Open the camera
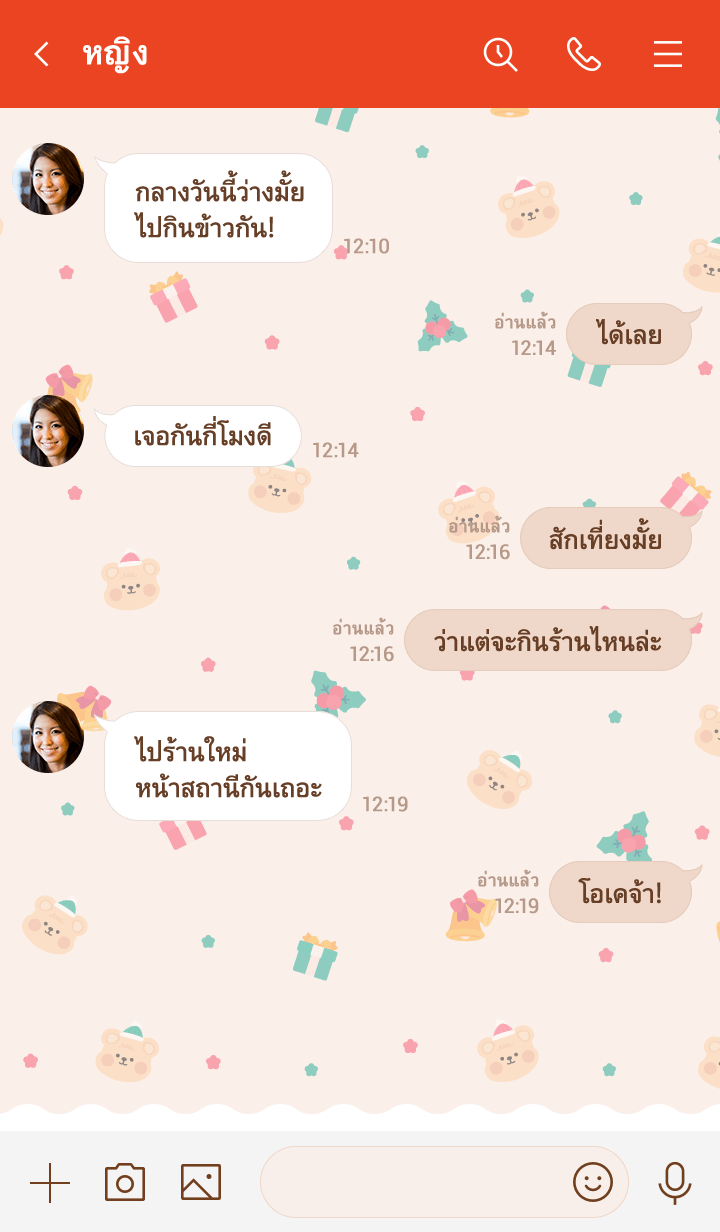Viewport: 720px width, 1232px height. pos(125,1183)
